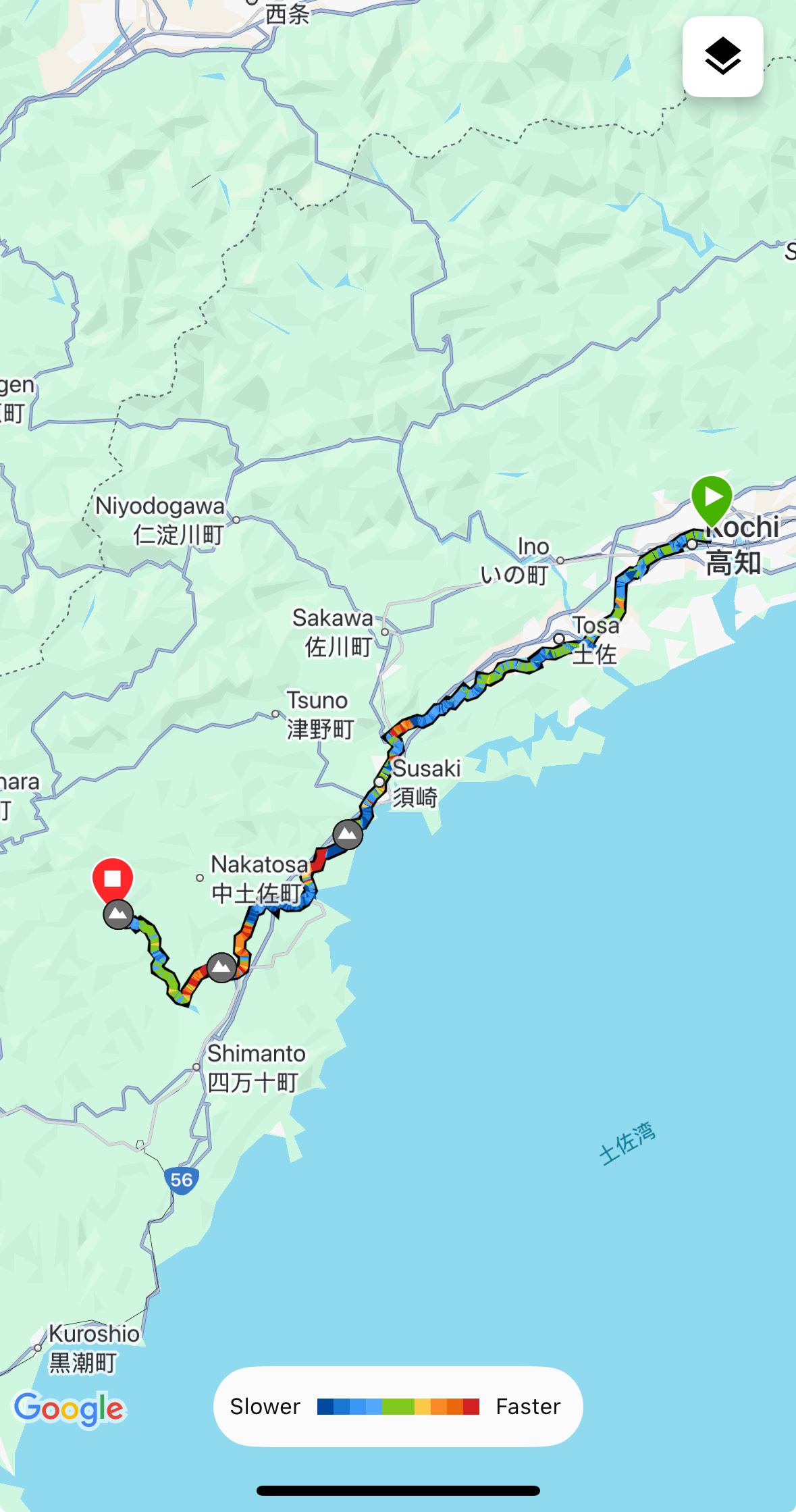Screen dimensions: 796x1512
Task: Open the map layers selector
Action: (x=722, y=57)
